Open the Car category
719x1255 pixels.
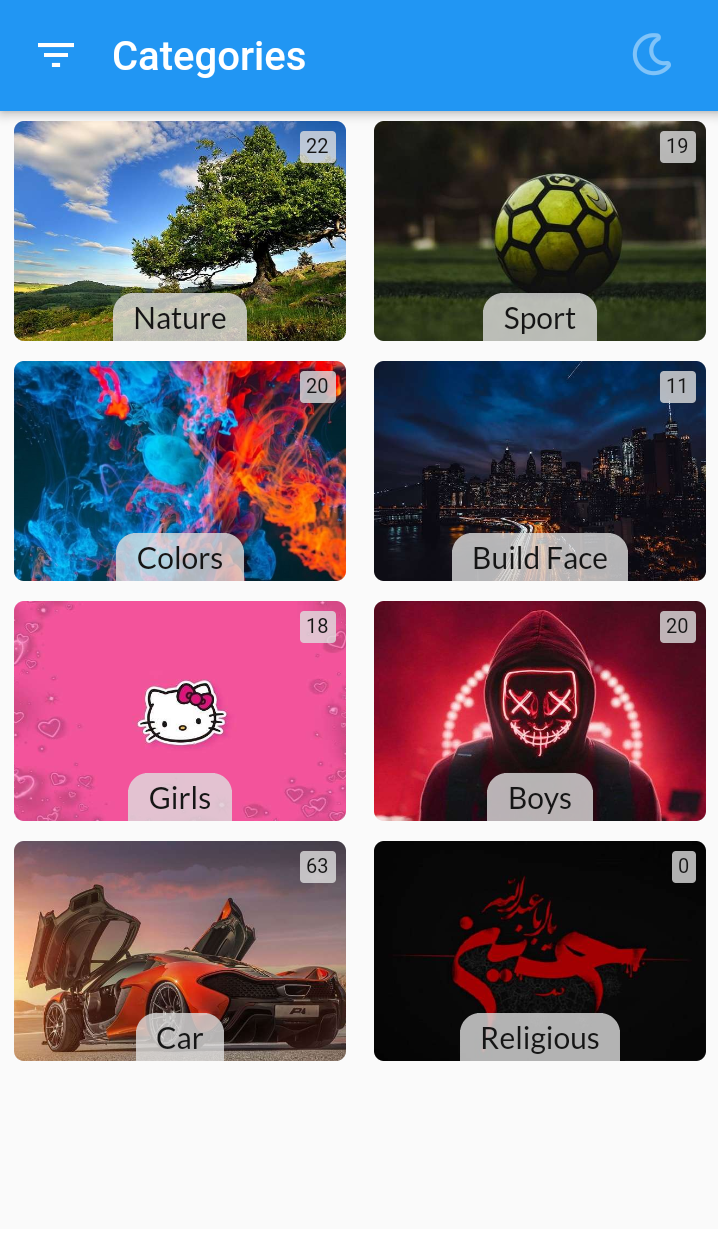(180, 951)
